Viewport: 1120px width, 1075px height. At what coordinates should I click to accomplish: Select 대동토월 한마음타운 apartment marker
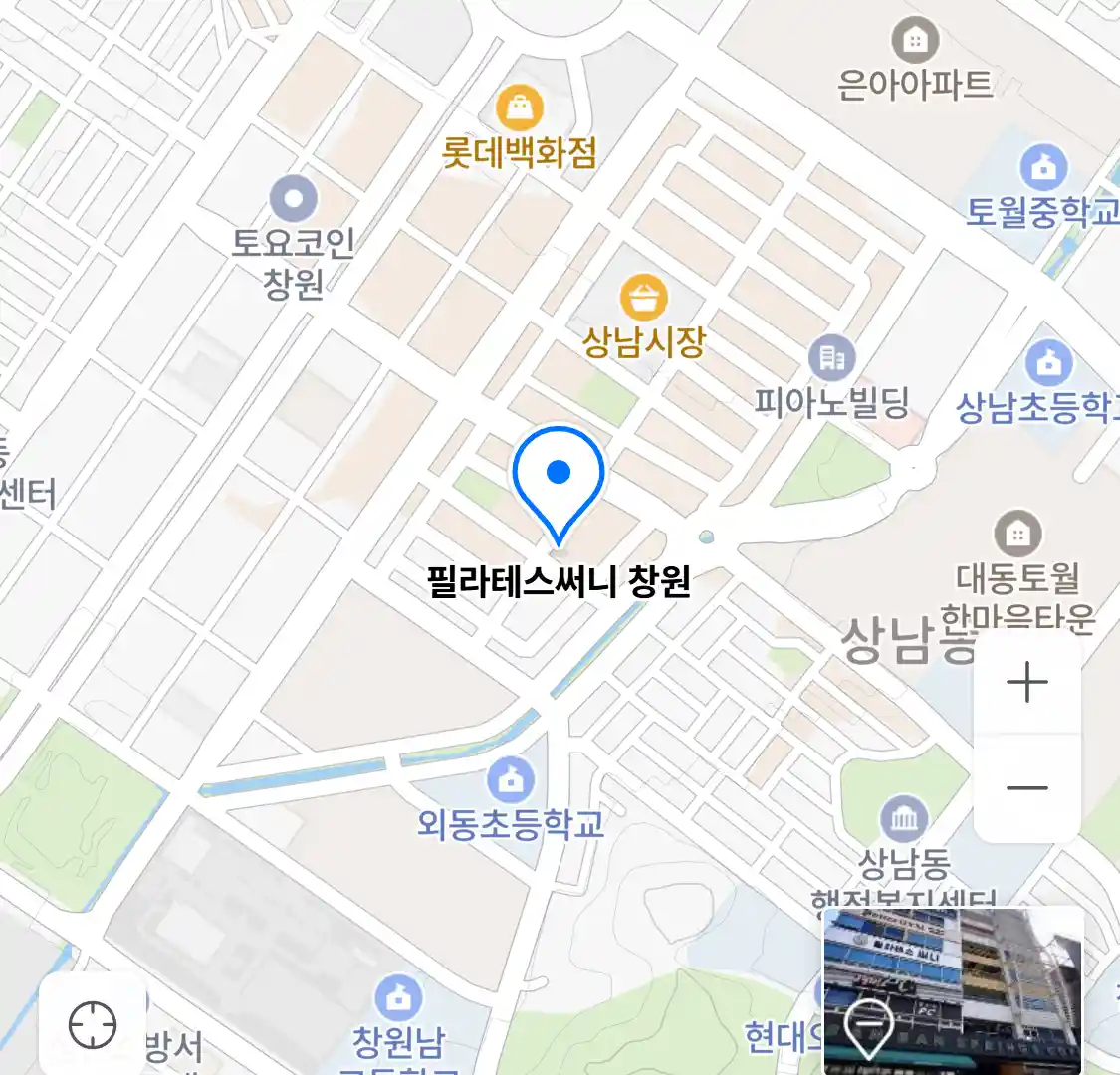click(1017, 535)
